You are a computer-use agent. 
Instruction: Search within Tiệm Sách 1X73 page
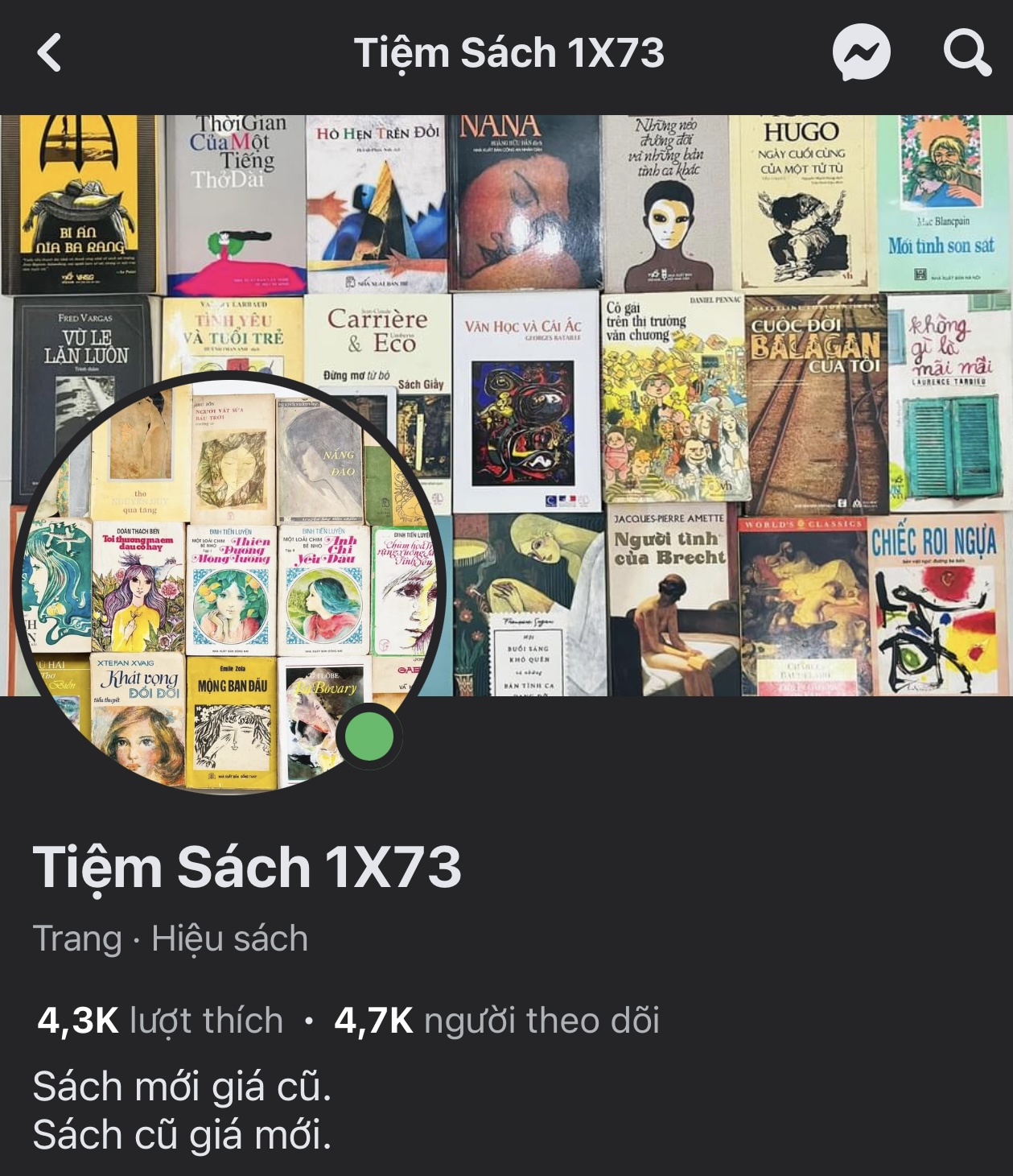tap(966, 53)
